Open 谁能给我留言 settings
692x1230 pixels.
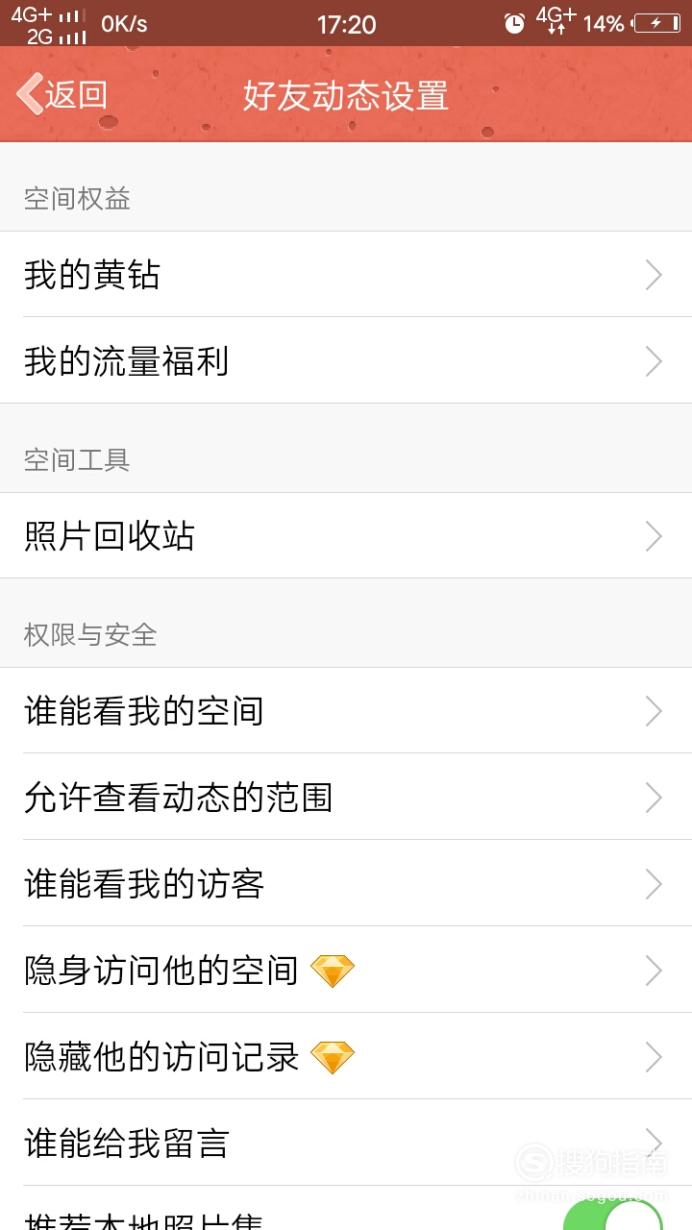[x=346, y=1142]
